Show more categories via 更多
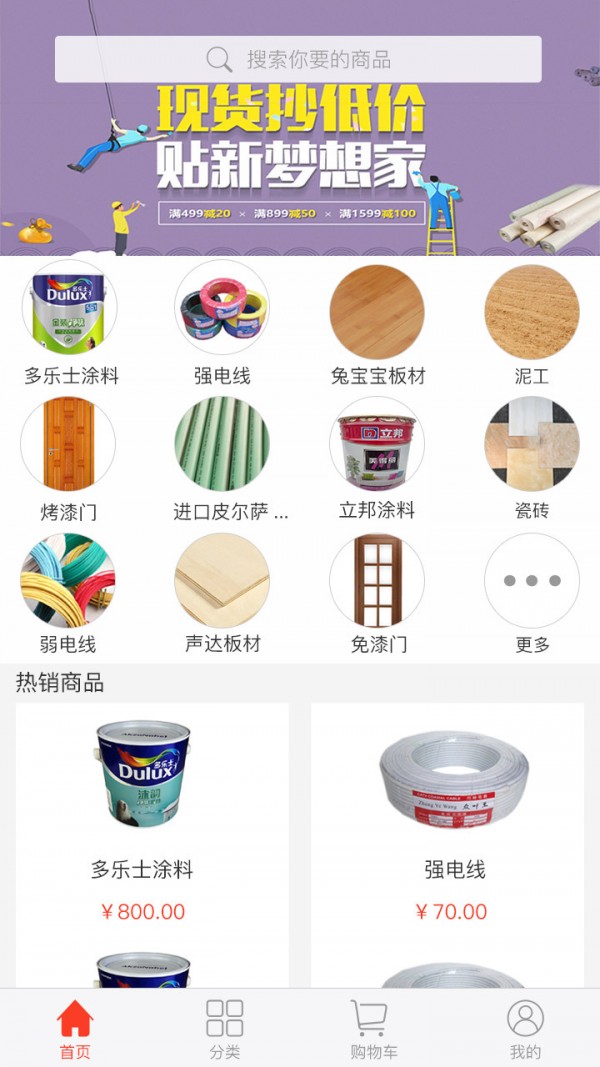Viewport: 600px width, 1067px height. click(x=531, y=580)
